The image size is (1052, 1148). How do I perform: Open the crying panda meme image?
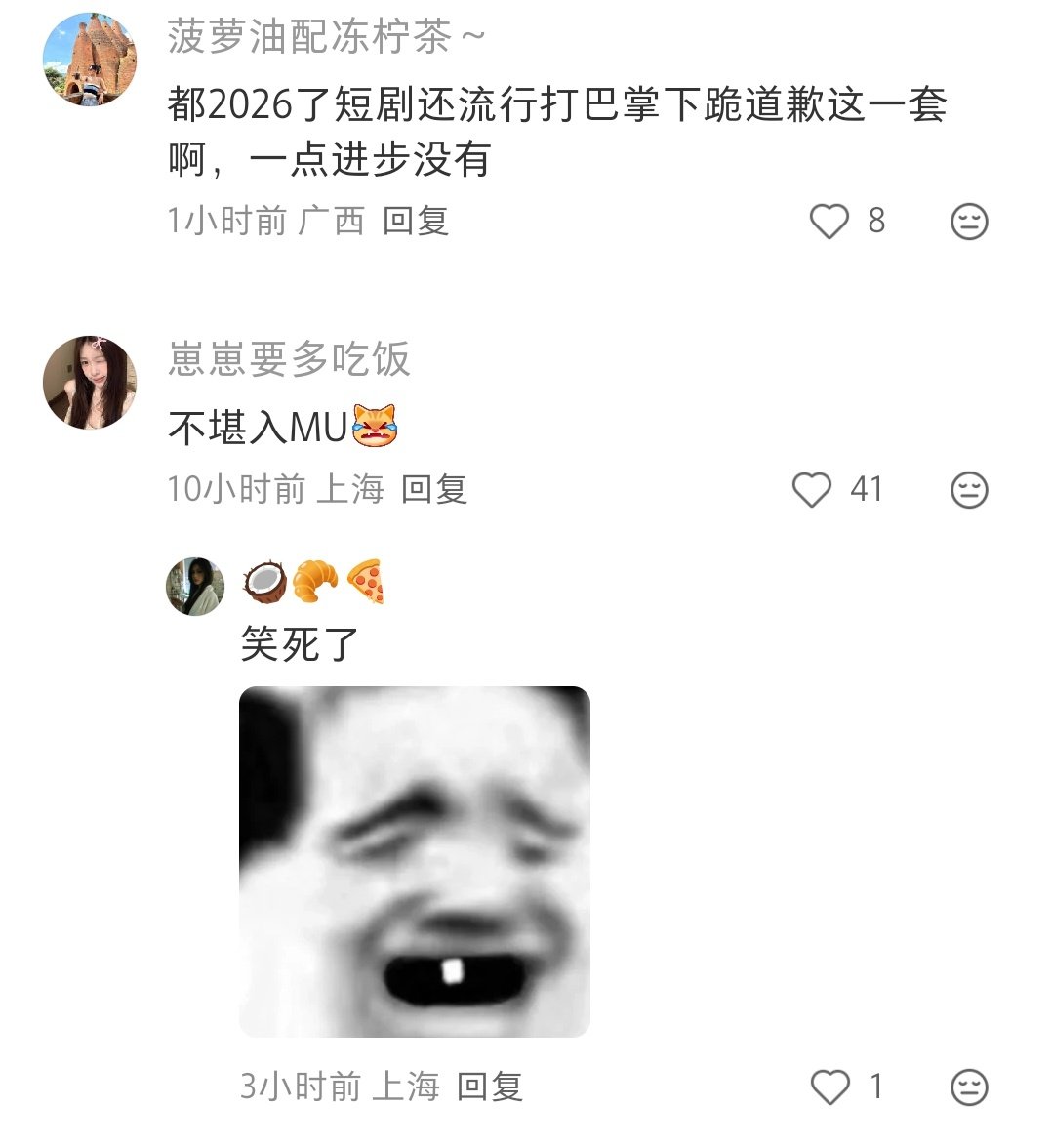pyautogui.click(x=414, y=861)
